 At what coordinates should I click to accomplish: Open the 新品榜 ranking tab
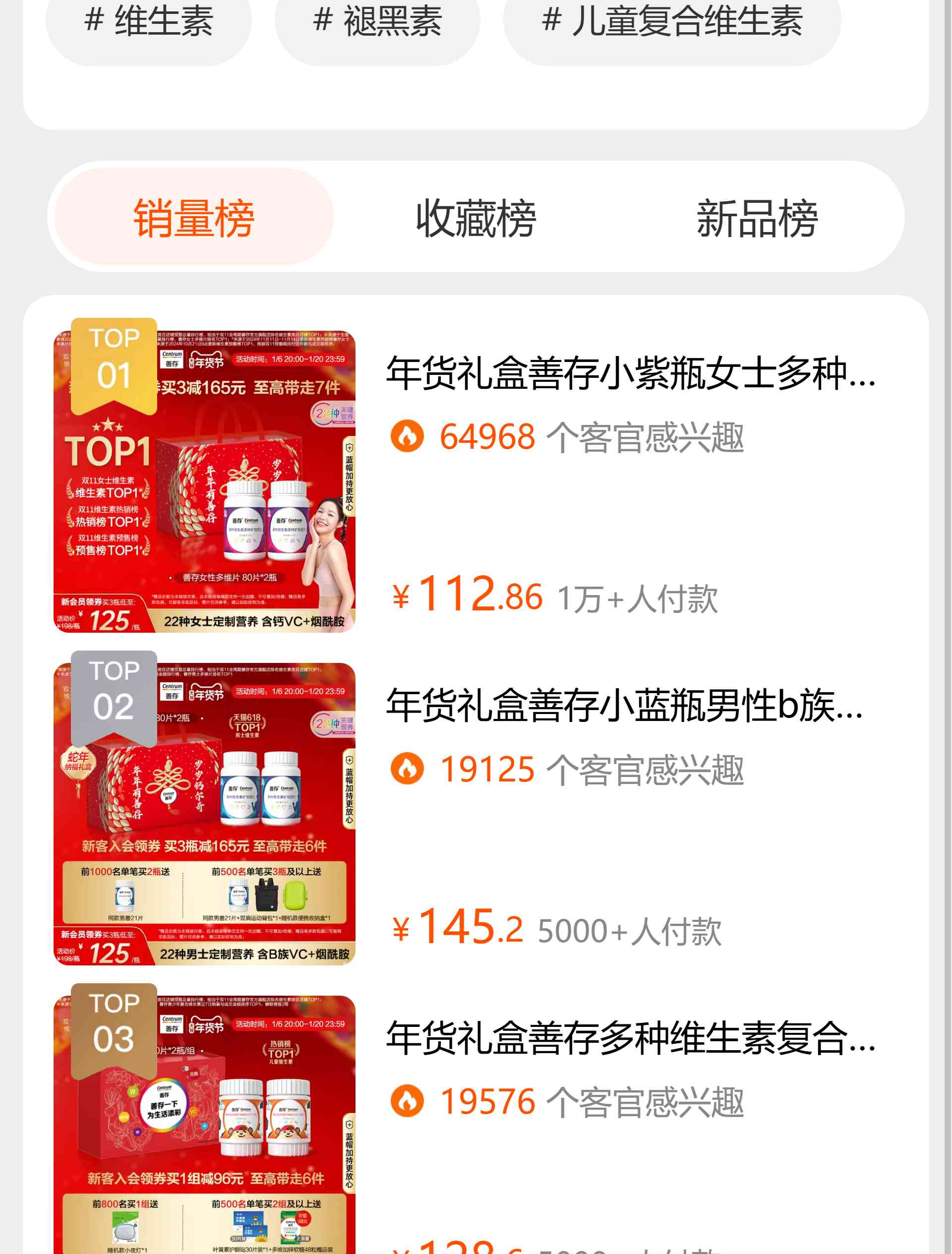pos(757,217)
